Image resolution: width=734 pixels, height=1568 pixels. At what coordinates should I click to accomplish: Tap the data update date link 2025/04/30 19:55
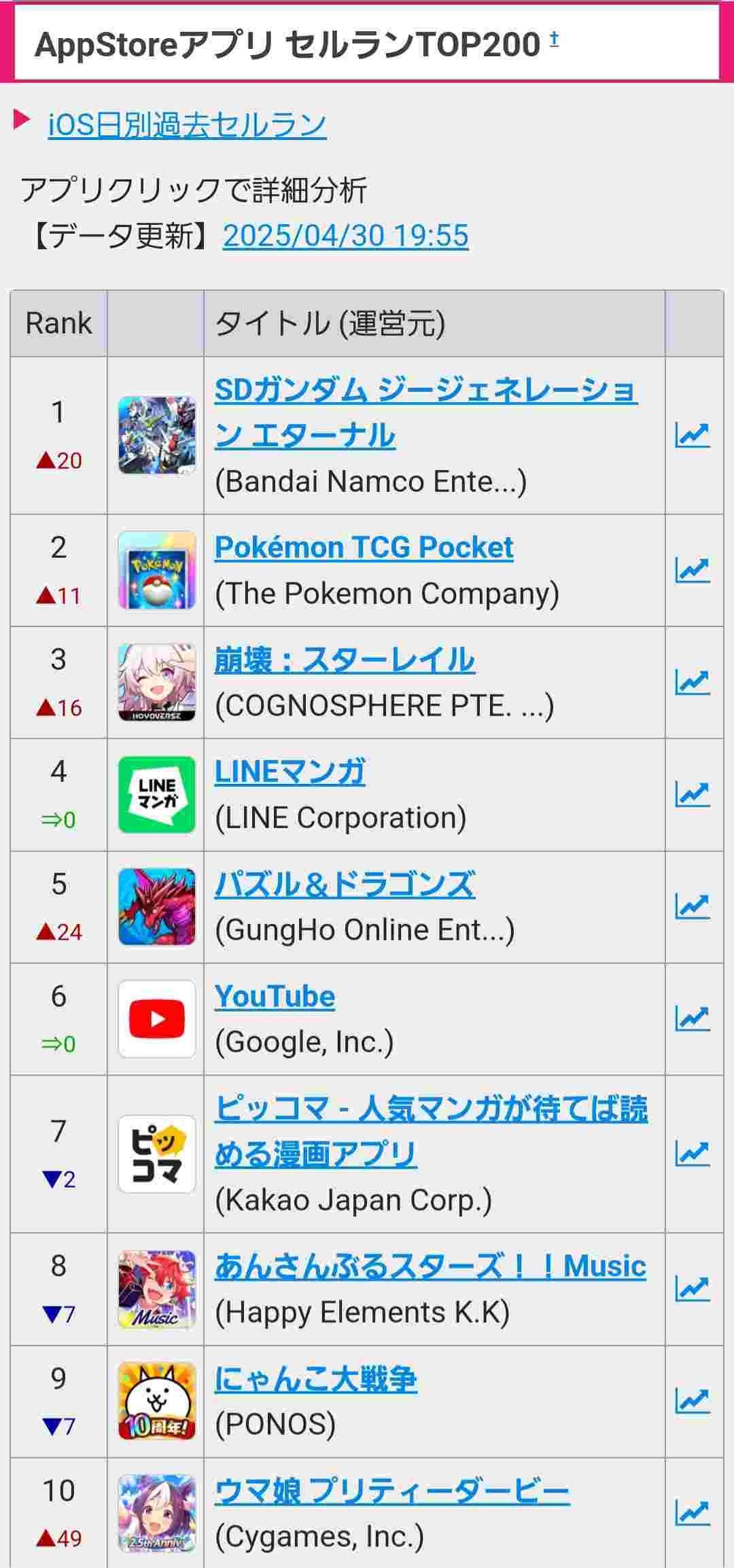coord(345,236)
